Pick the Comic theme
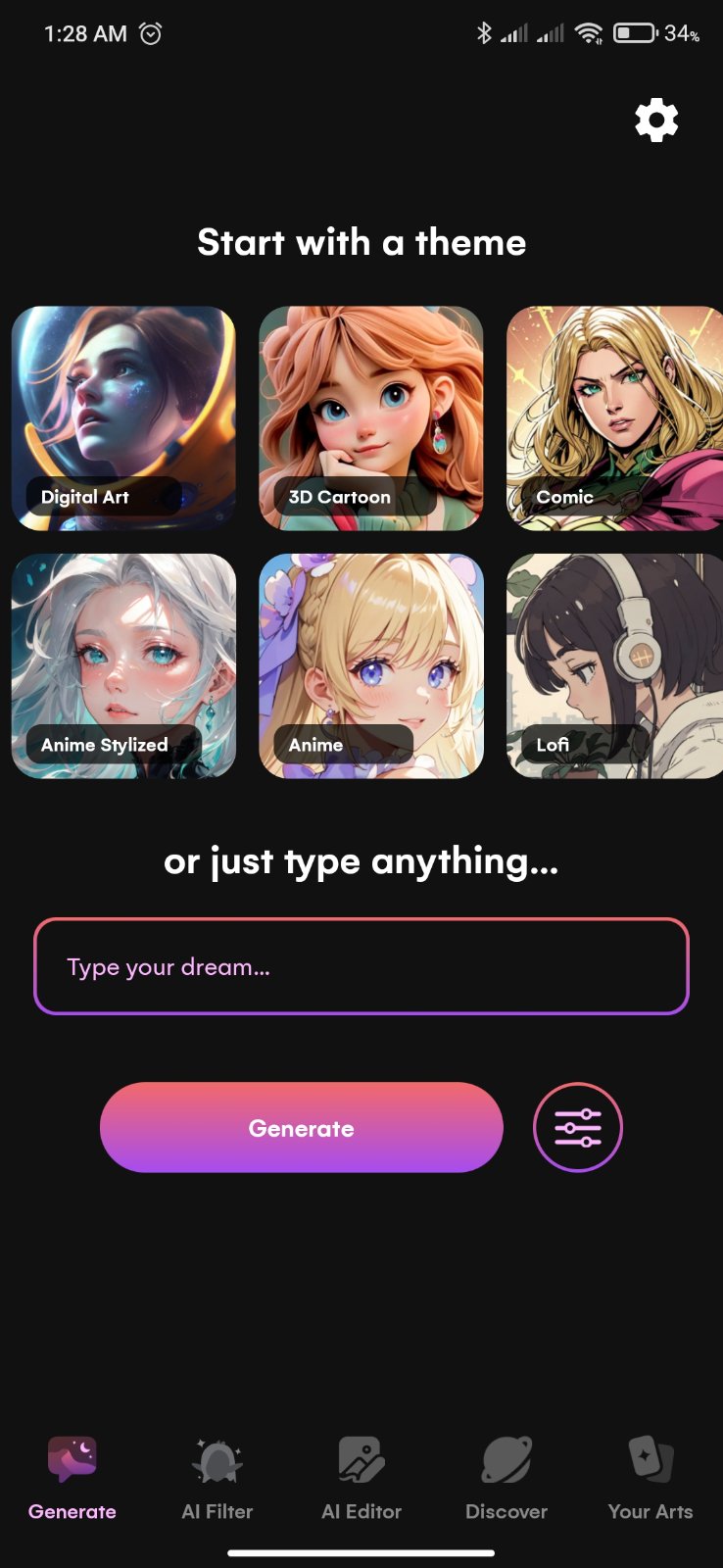This screenshot has width=723, height=1568. (x=615, y=418)
